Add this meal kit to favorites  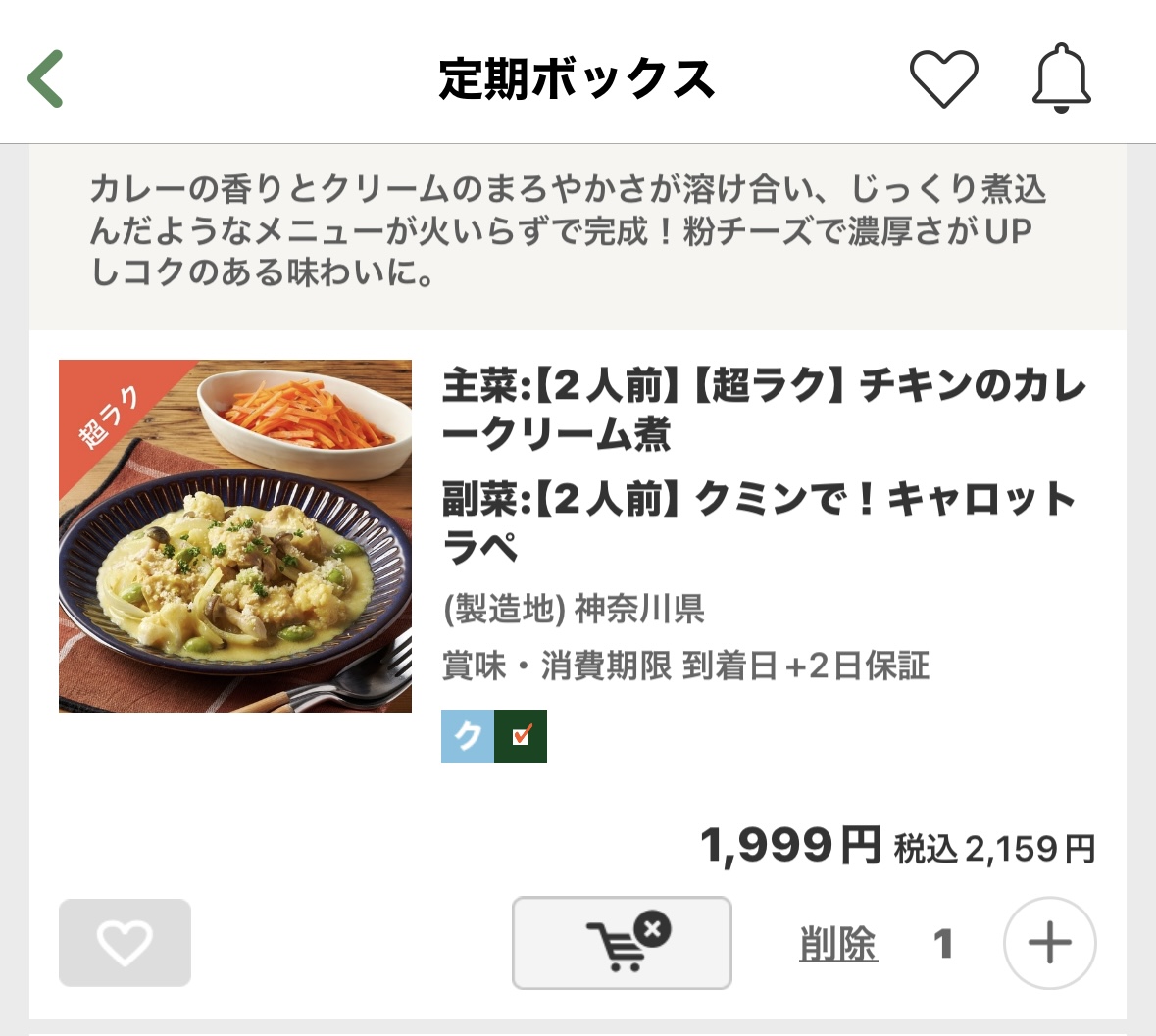[x=125, y=942]
